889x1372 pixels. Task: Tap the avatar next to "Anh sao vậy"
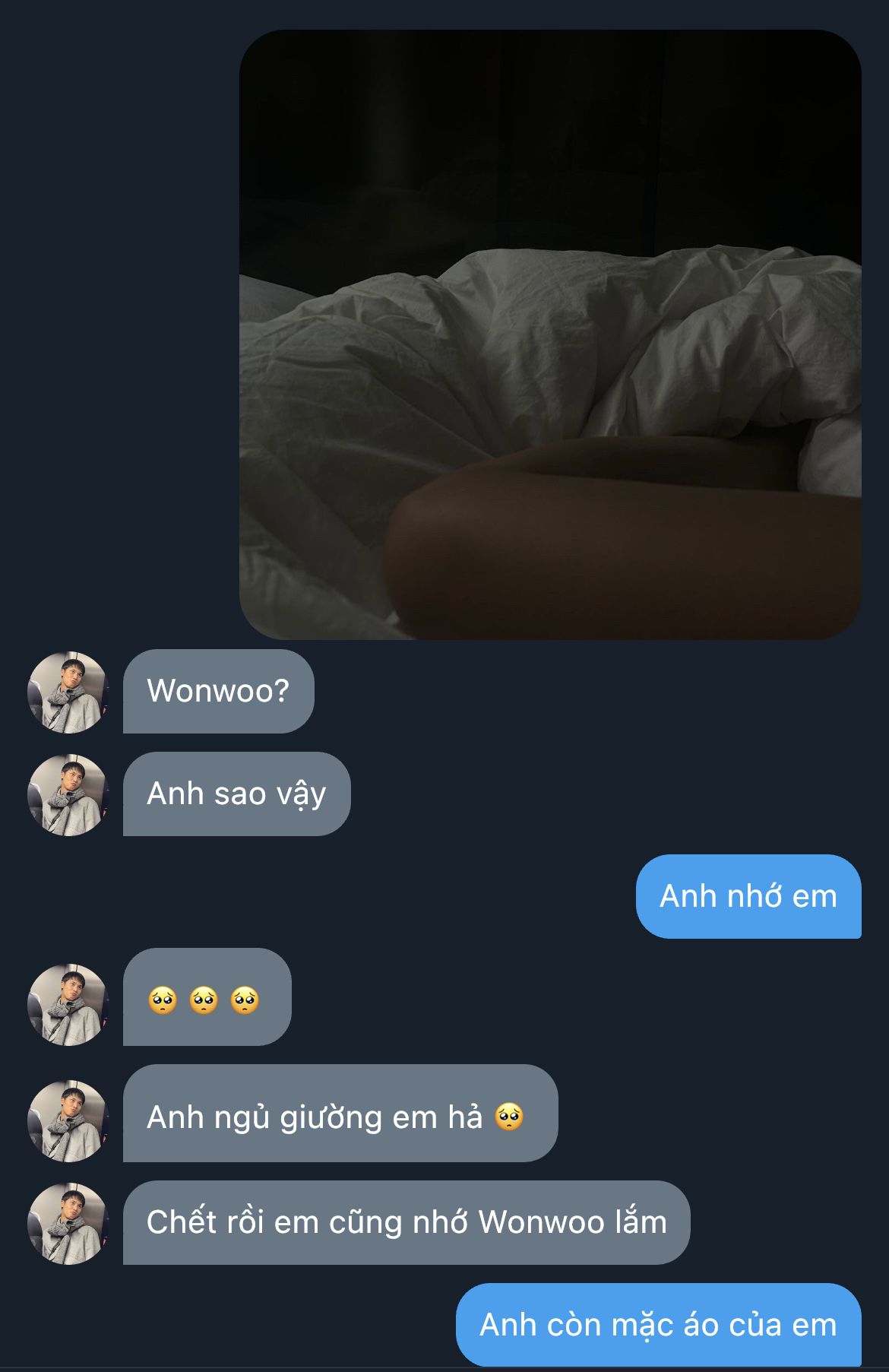pos(68,795)
